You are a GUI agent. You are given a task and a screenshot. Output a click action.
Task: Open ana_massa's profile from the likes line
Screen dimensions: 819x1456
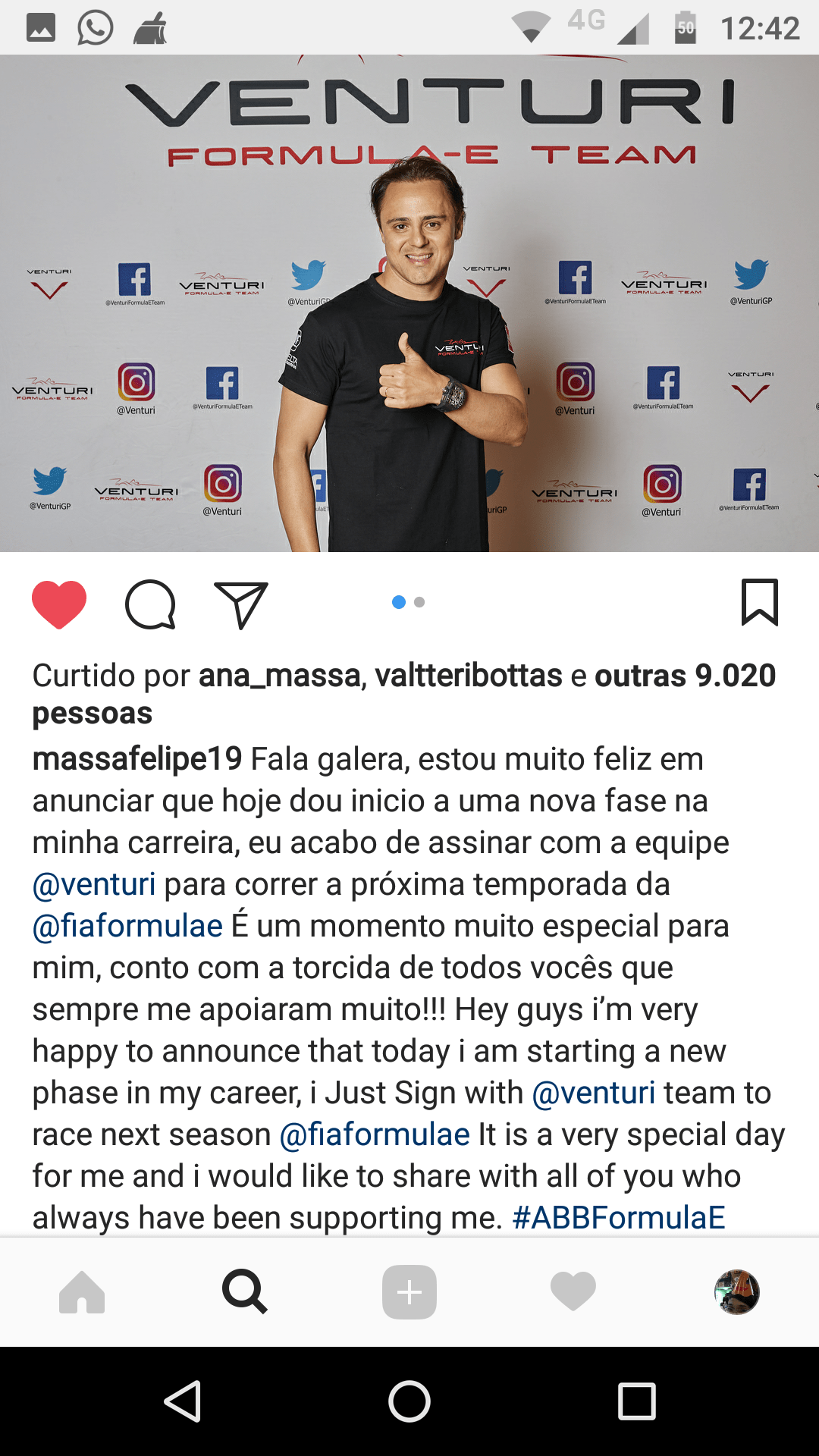(x=279, y=676)
